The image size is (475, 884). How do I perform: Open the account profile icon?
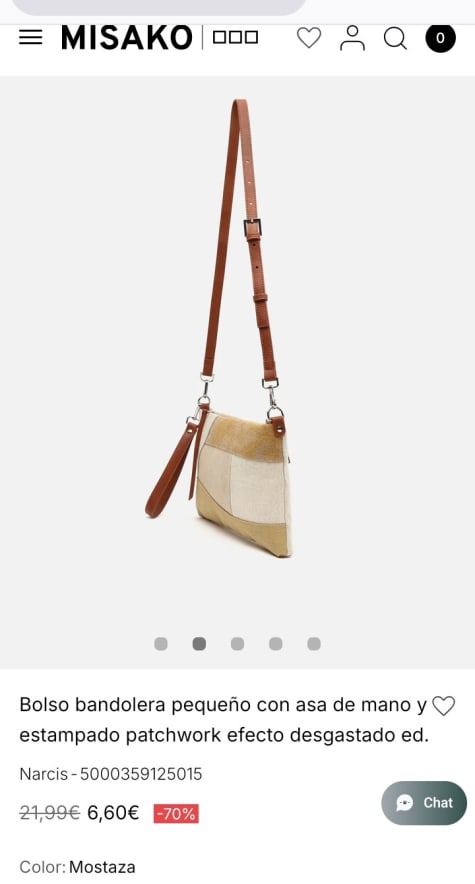pos(352,38)
